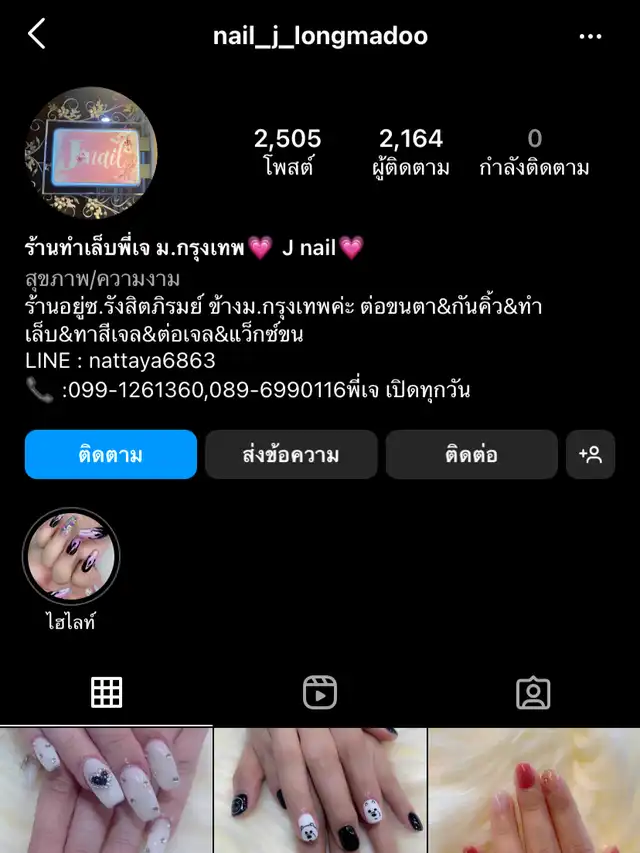This screenshot has height=853, width=640.
Task: Open the ติดต่อ contact button
Action: 471,455
